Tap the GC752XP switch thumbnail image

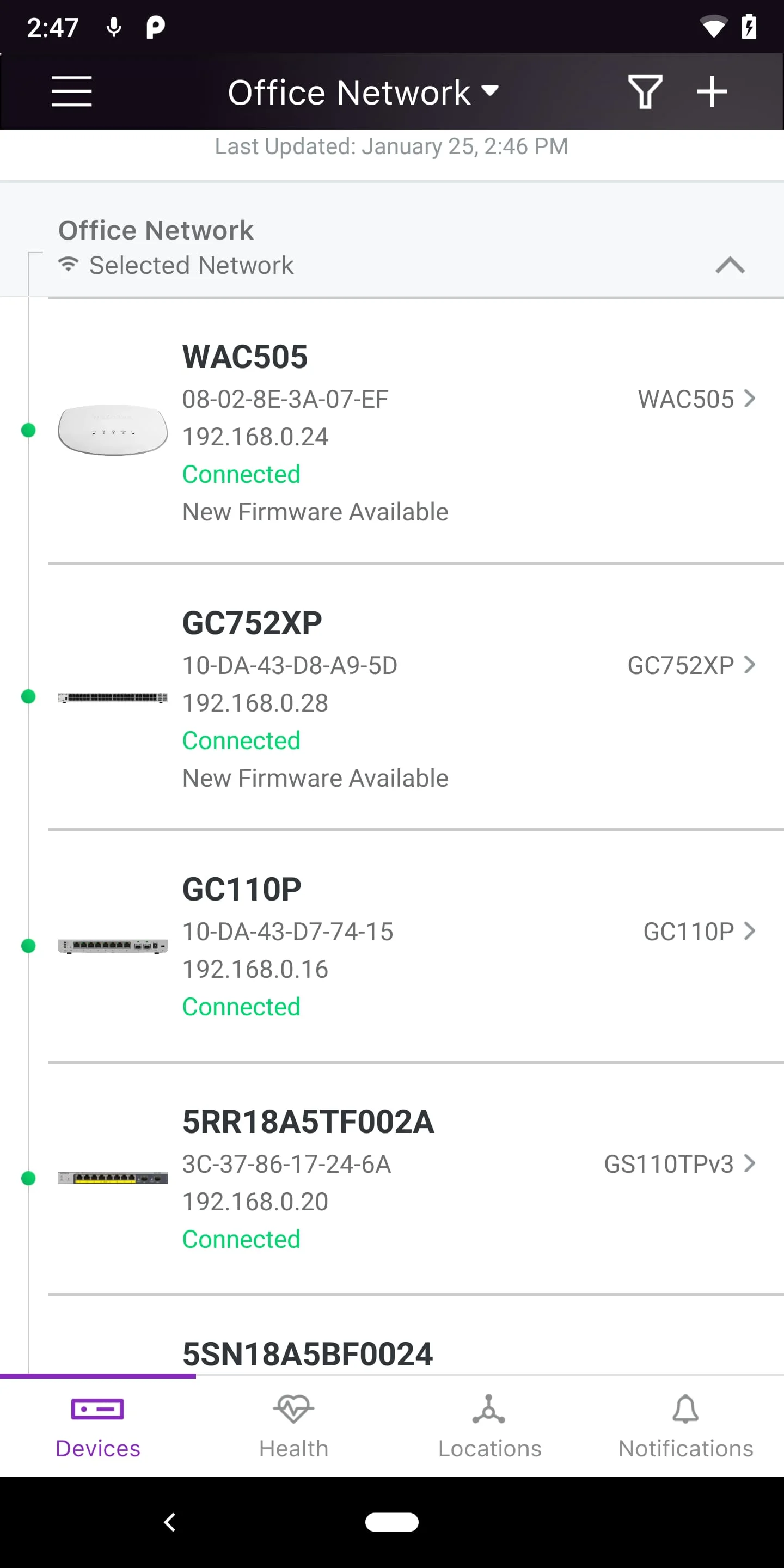113,697
